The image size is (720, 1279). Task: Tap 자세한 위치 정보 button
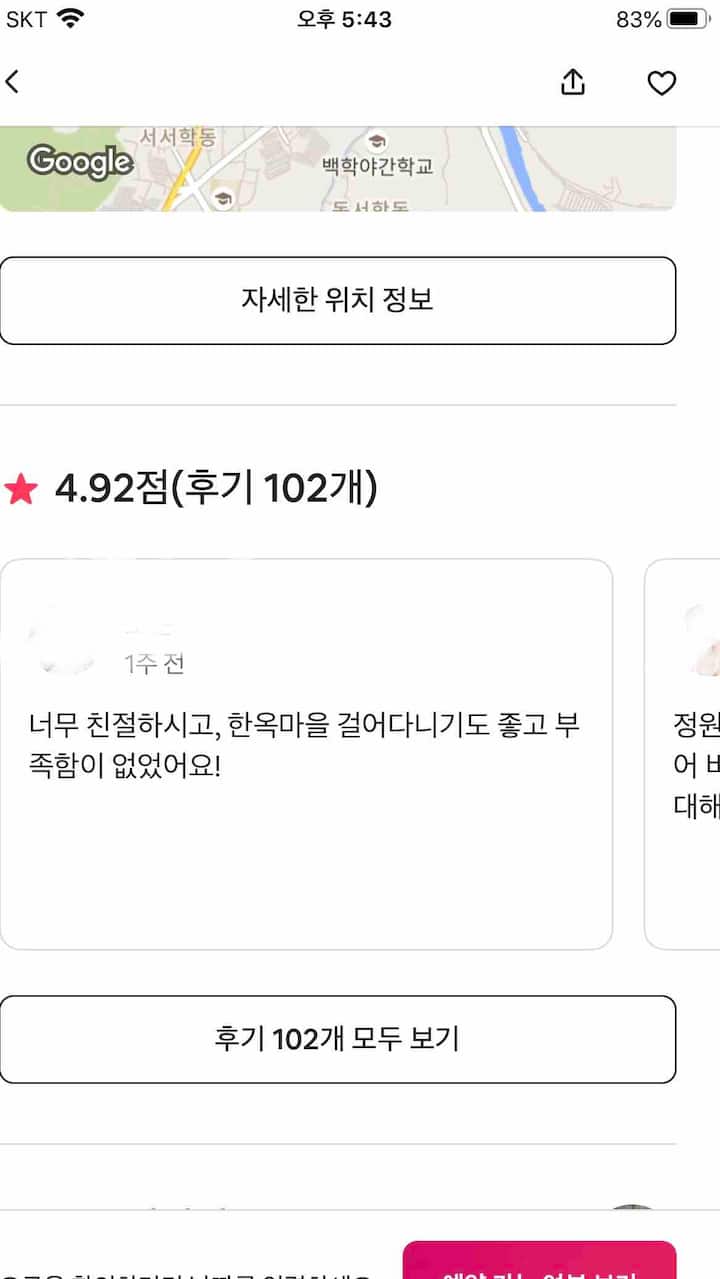pos(338,300)
